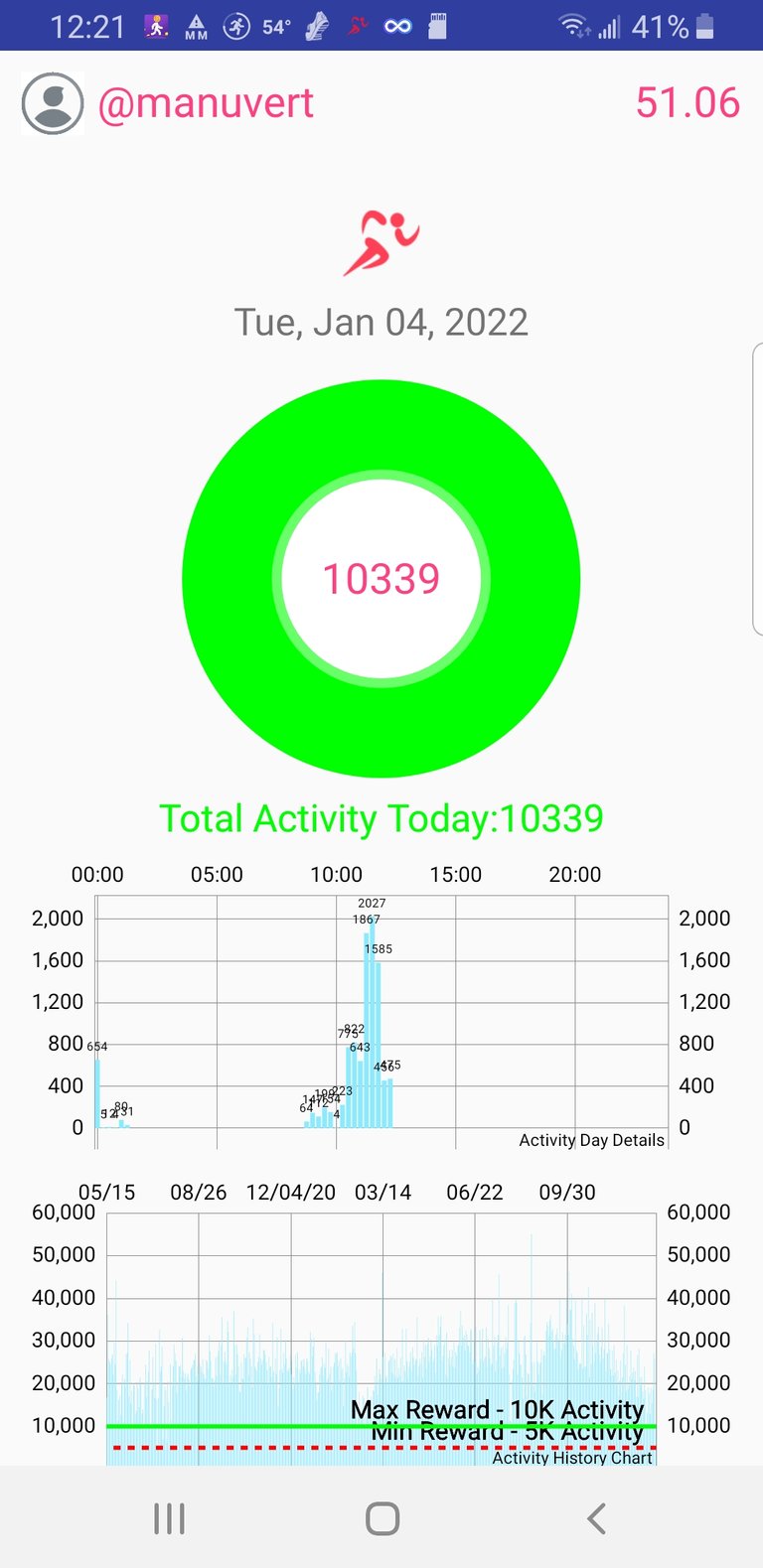The height and width of the screenshot is (1568, 763).
Task: Tap the red running Actifit icon
Action: pyautogui.click(x=381, y=242)
